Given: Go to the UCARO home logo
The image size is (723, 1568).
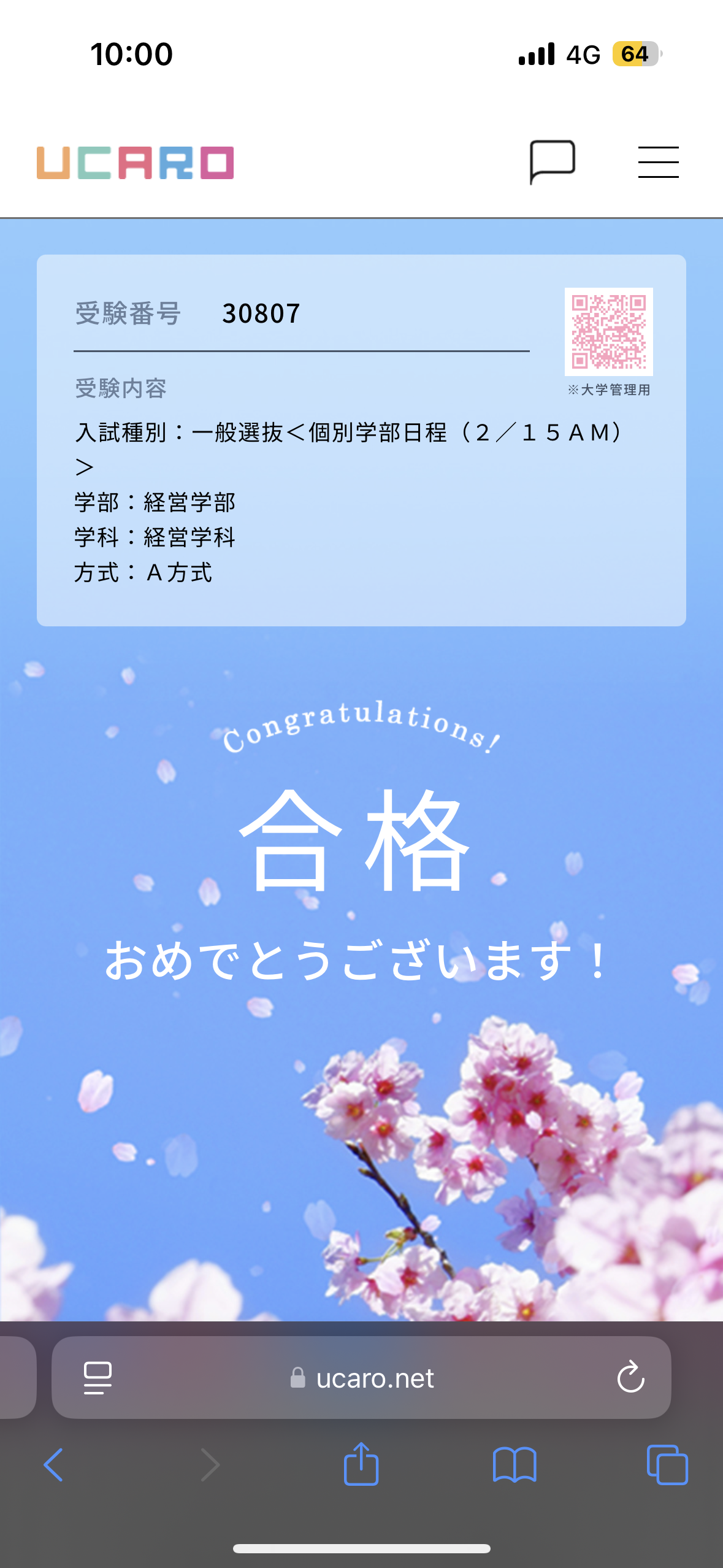Looking at the screenshot, I should (135, 163).
